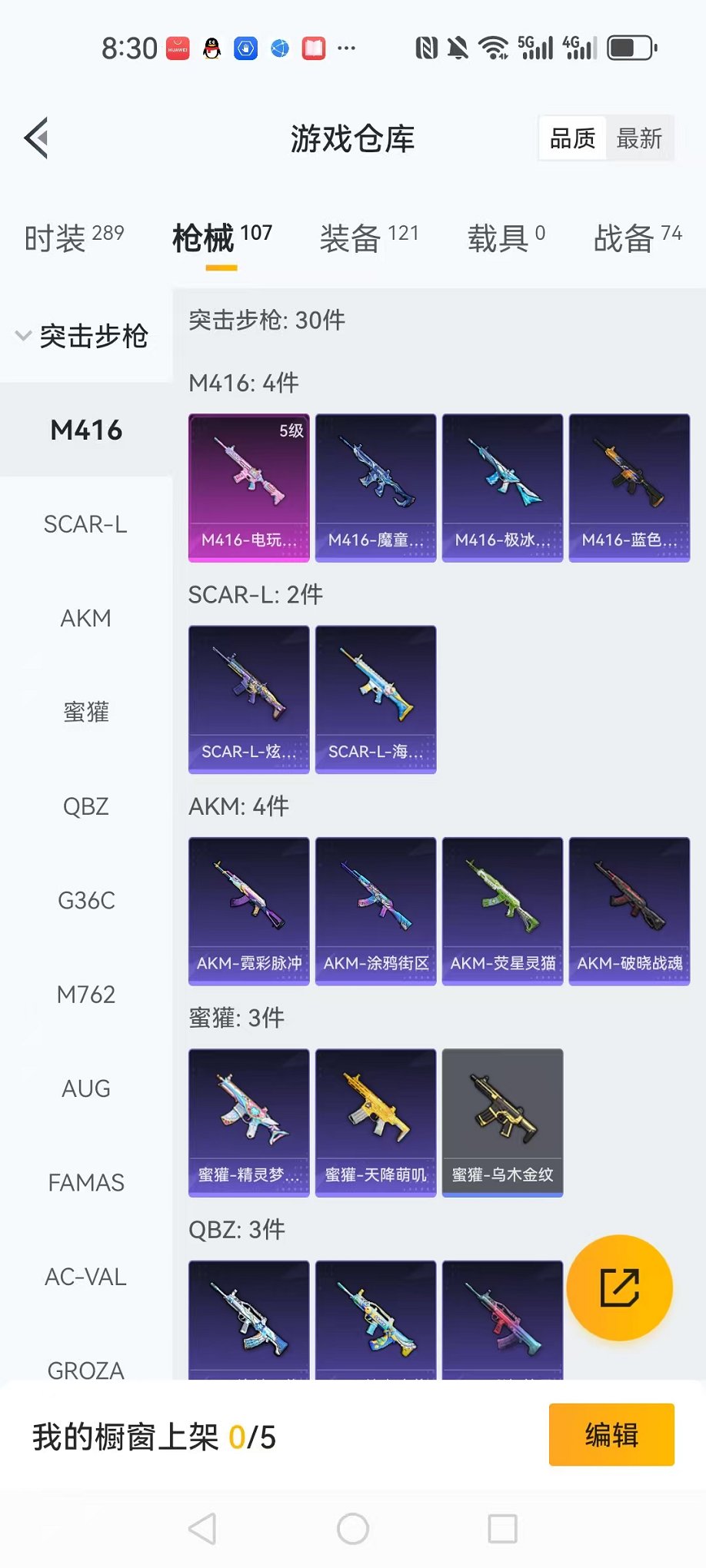
Task: Open the 战备 tab
Action: click(637, 238)
